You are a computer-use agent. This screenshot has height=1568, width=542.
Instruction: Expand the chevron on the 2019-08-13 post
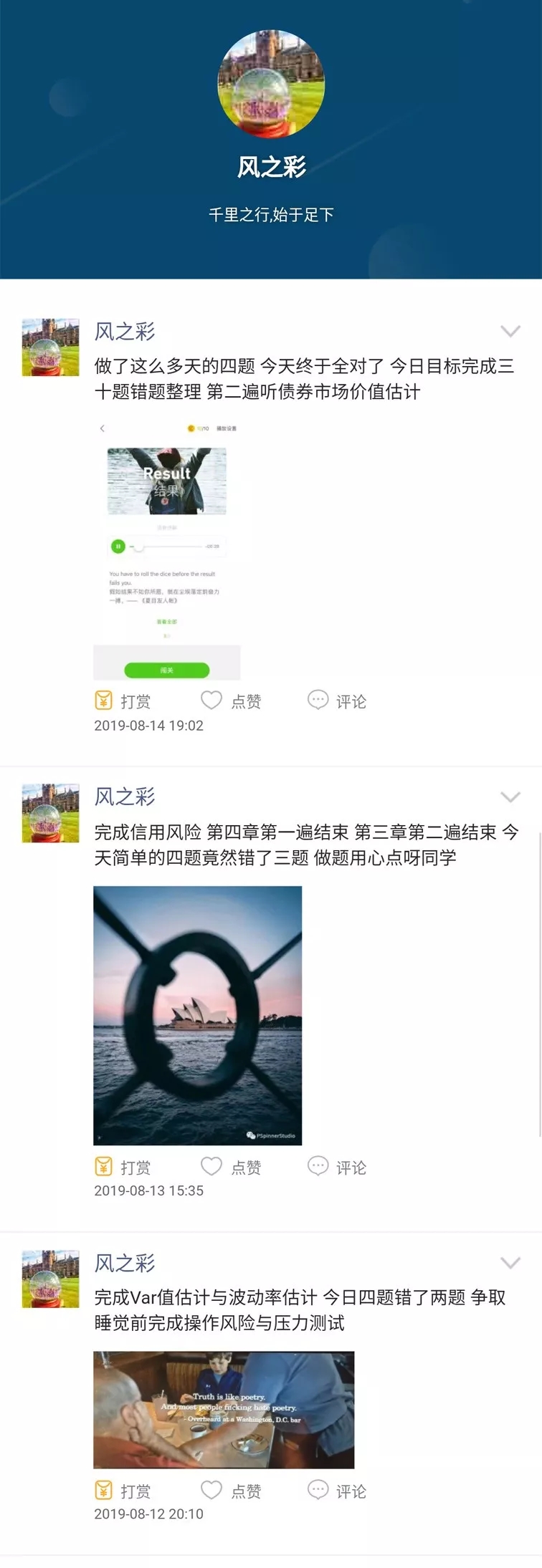pos(510,797)
